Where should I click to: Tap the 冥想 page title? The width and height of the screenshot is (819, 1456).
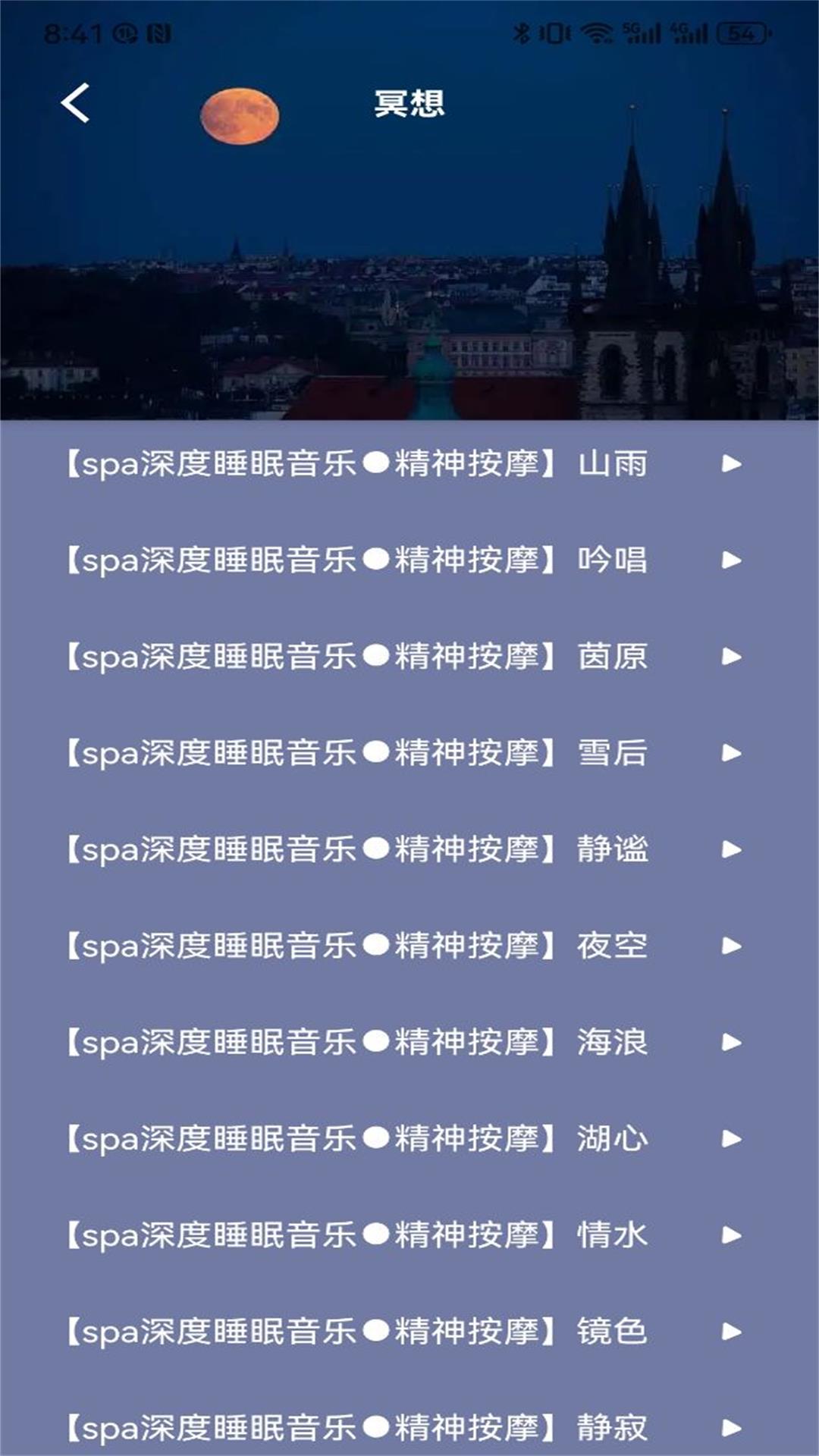(x=409, y=105)
